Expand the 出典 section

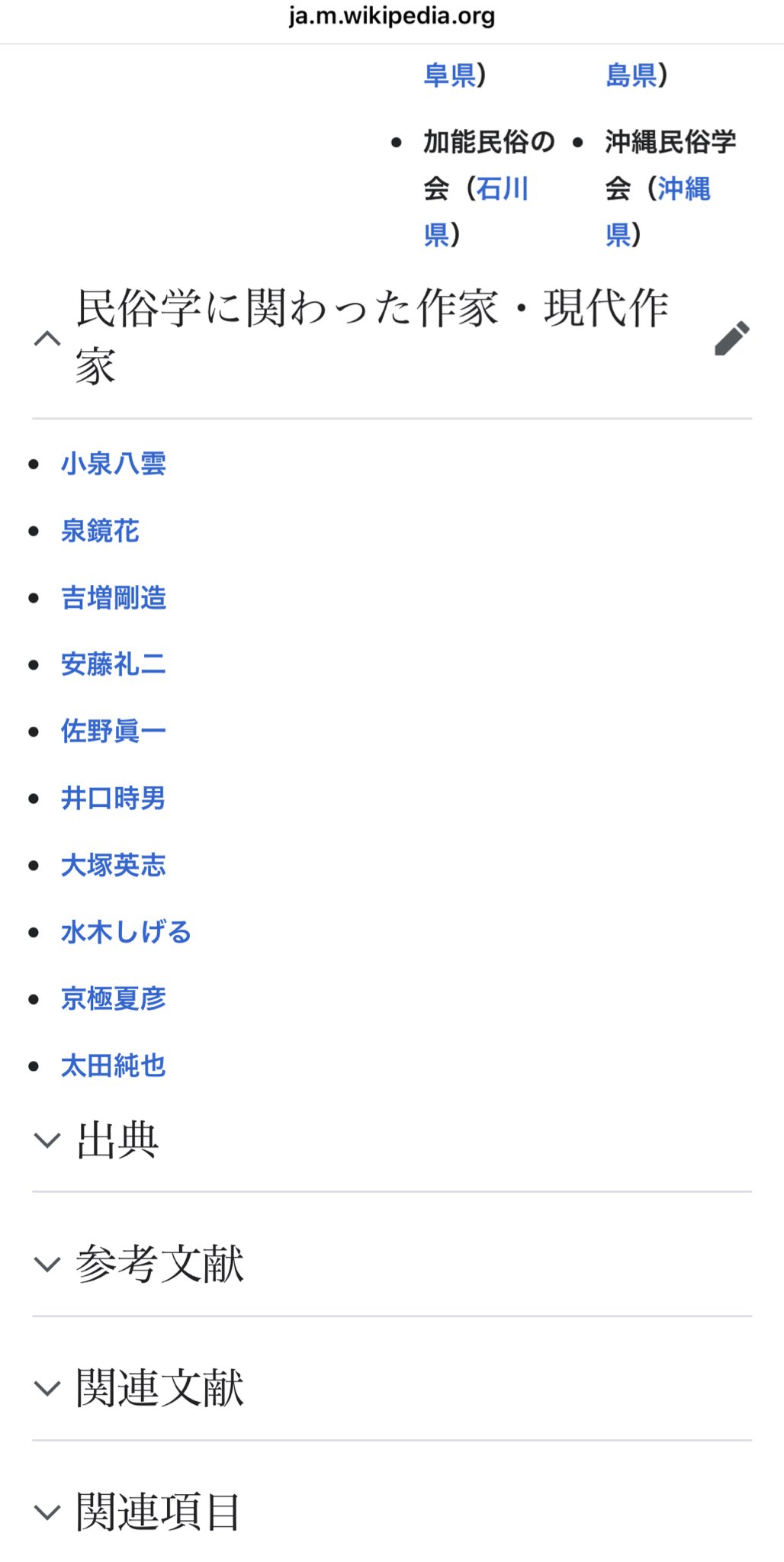391,1140
